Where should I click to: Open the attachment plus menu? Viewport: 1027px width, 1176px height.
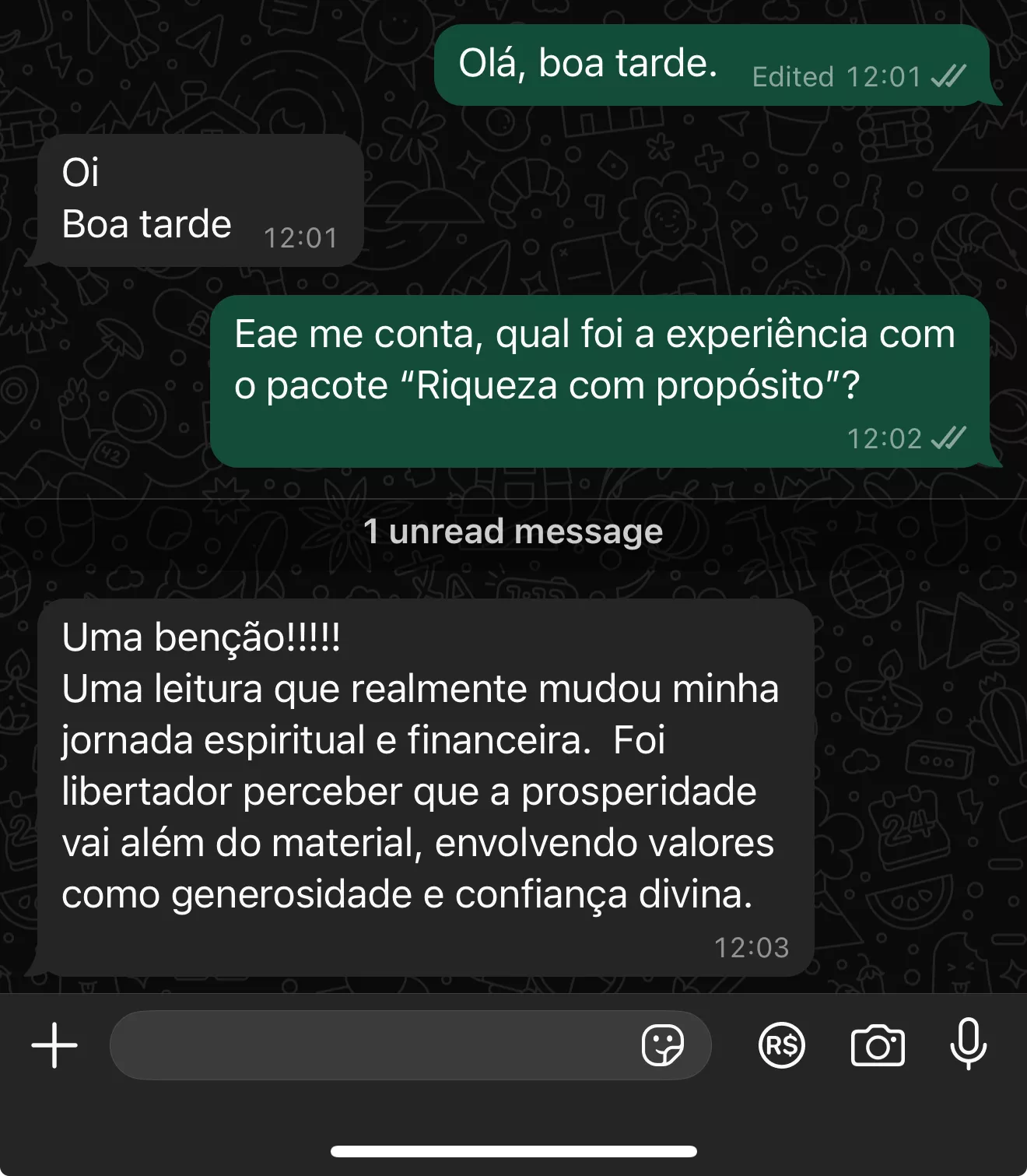coord(54,1045)
